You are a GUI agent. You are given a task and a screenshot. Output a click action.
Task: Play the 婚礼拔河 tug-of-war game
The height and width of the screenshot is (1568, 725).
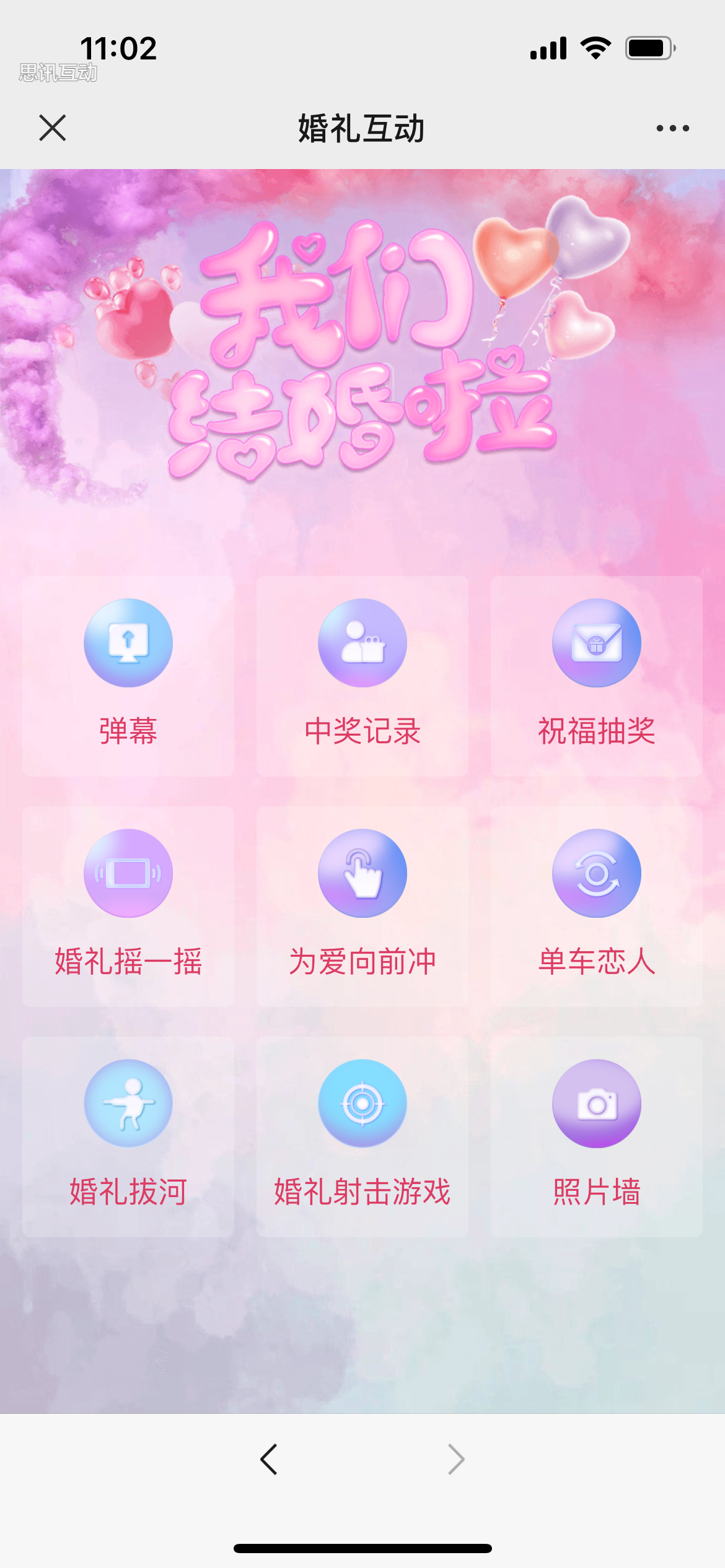[x=128, y=1136]
